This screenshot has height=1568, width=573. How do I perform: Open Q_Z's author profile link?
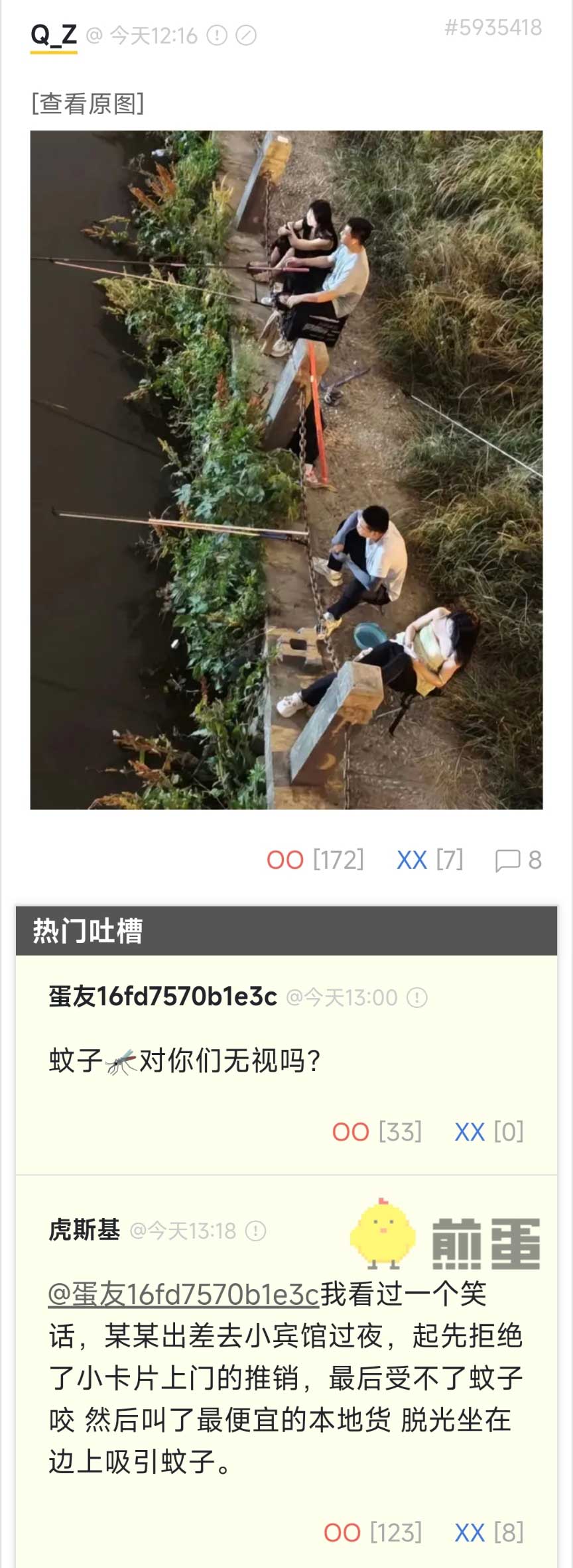[54, 34]
